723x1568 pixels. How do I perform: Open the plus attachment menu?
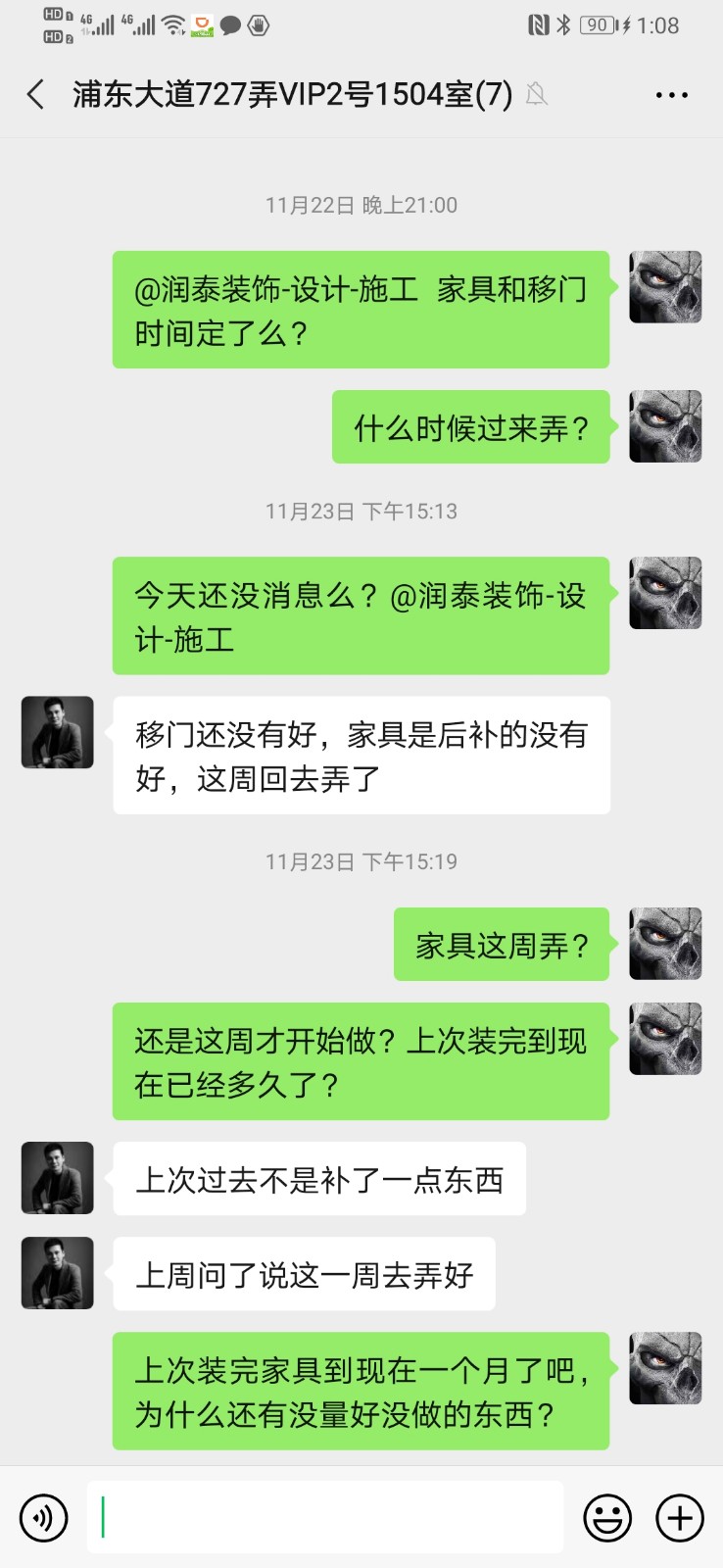click(680, 1518)
